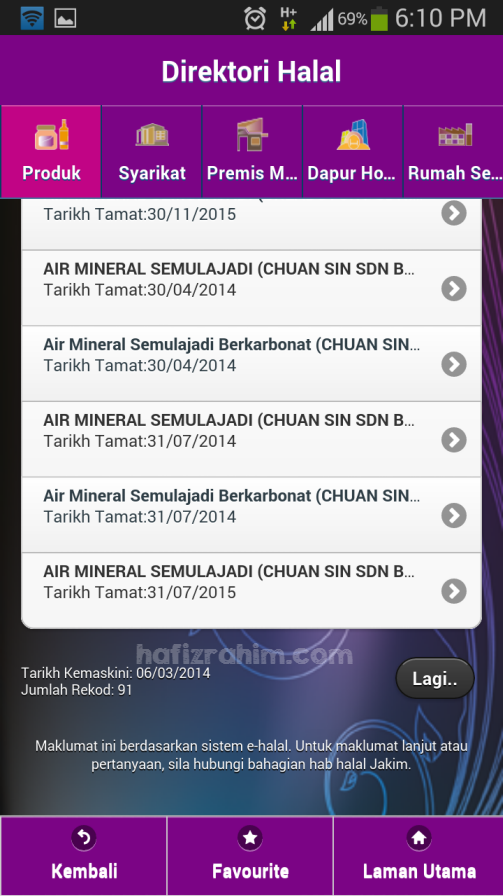The height and width of the screenshot is (896, 503).
Task: Open the Premis M... tab
Action: [x=252, y=151]
